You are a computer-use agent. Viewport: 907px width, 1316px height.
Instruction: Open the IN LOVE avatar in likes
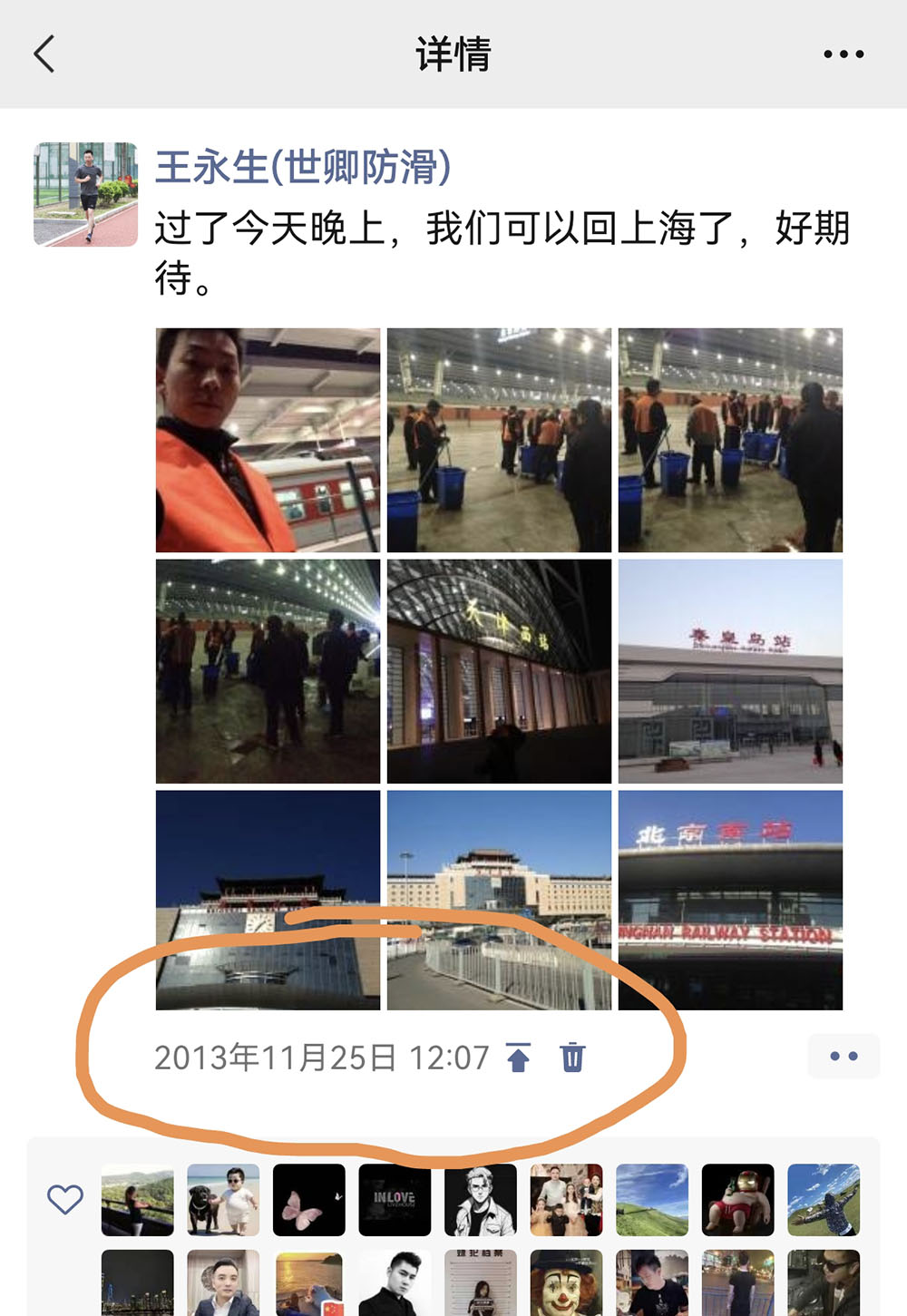point(395,1200)
